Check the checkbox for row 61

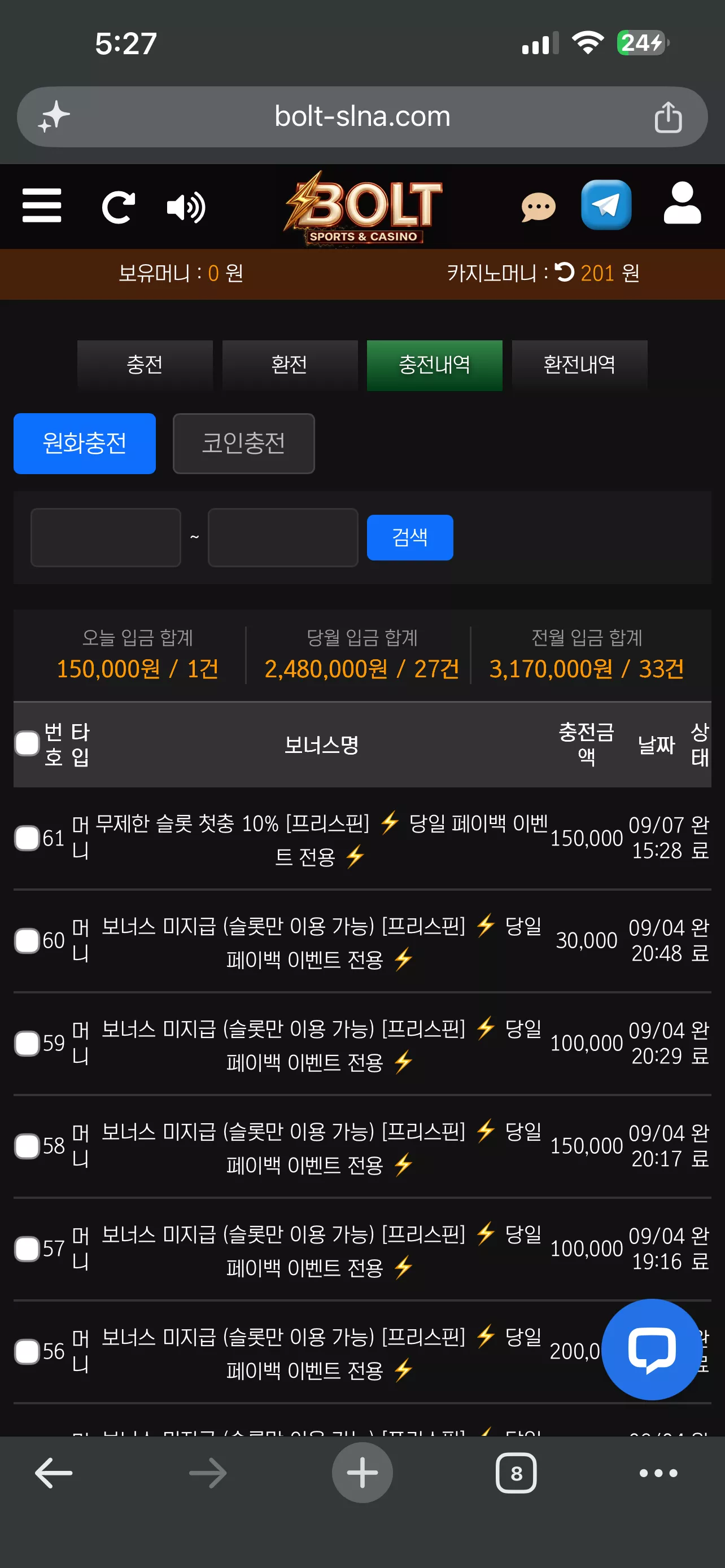pos(28,838)
